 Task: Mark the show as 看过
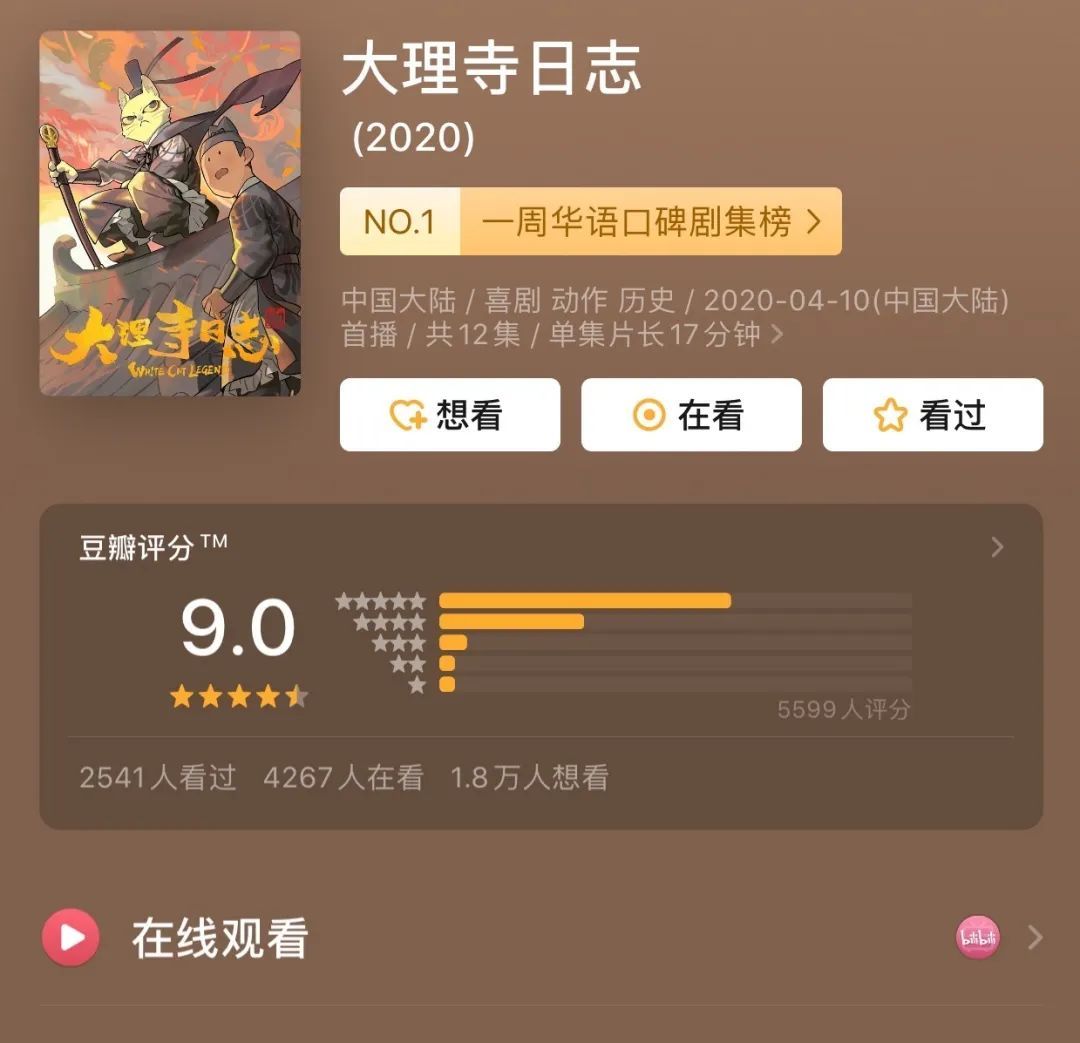click(x=932, y=415)
